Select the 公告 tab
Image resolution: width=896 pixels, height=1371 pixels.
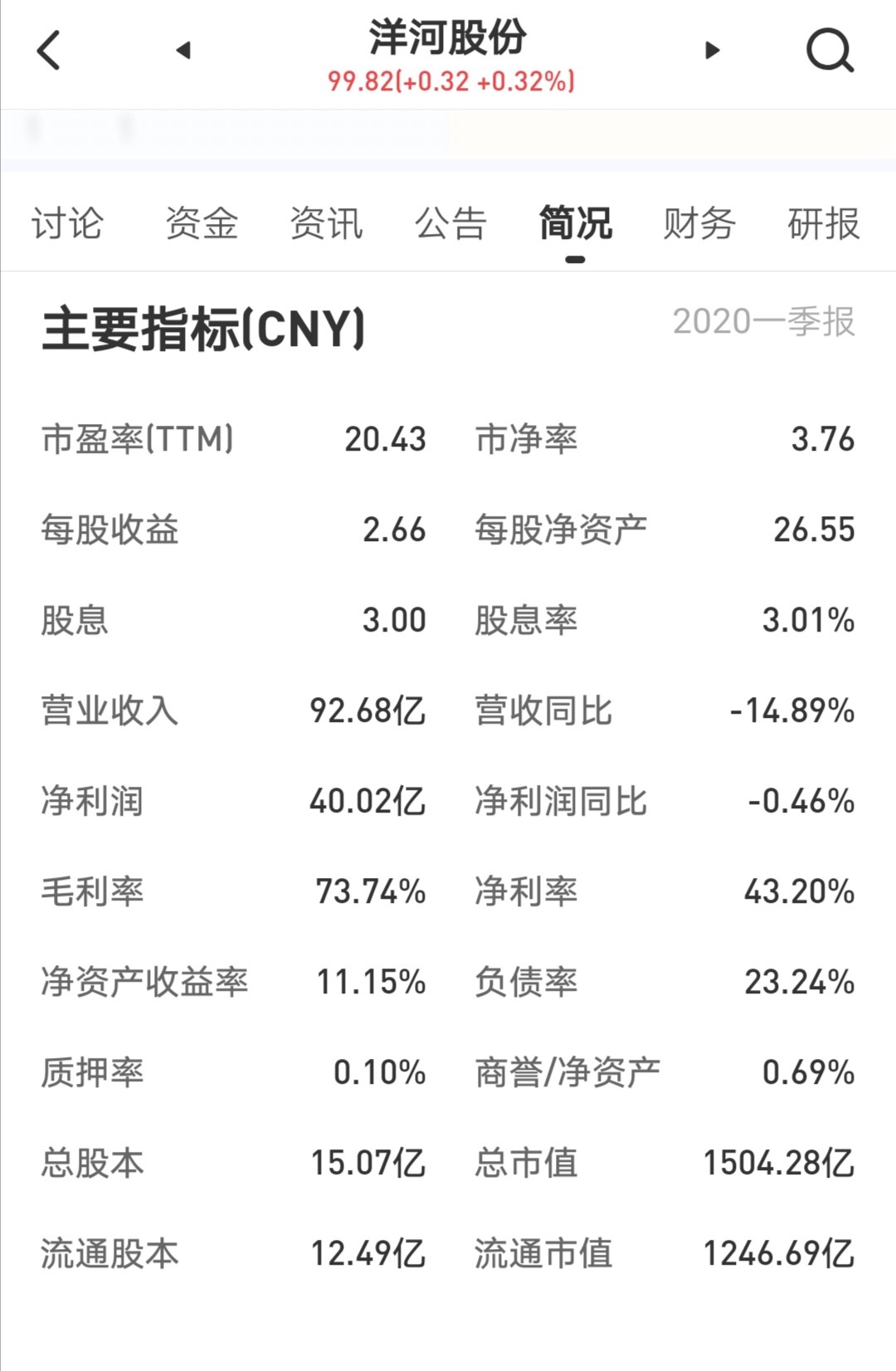click(450, 223)
